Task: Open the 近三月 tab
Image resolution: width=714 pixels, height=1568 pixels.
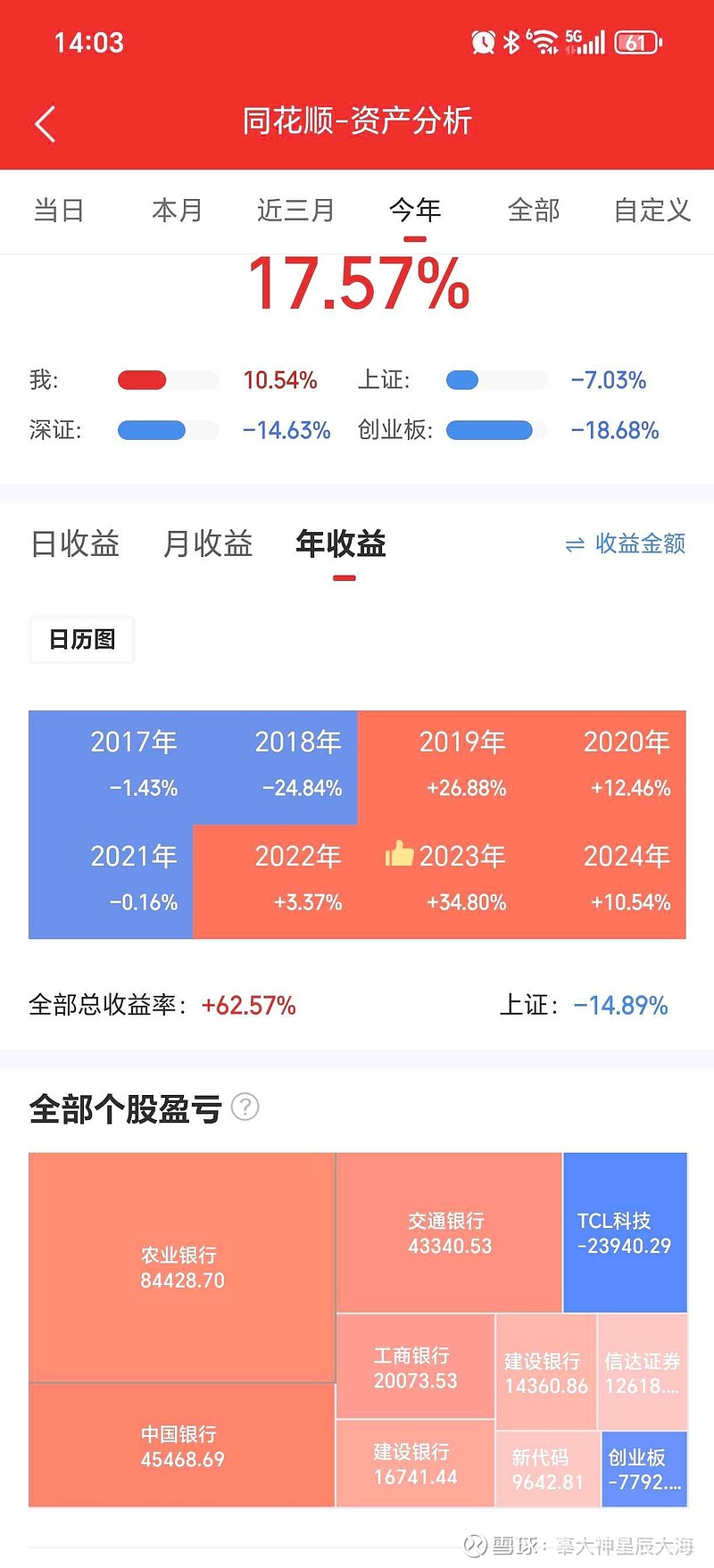Action: 295,210
